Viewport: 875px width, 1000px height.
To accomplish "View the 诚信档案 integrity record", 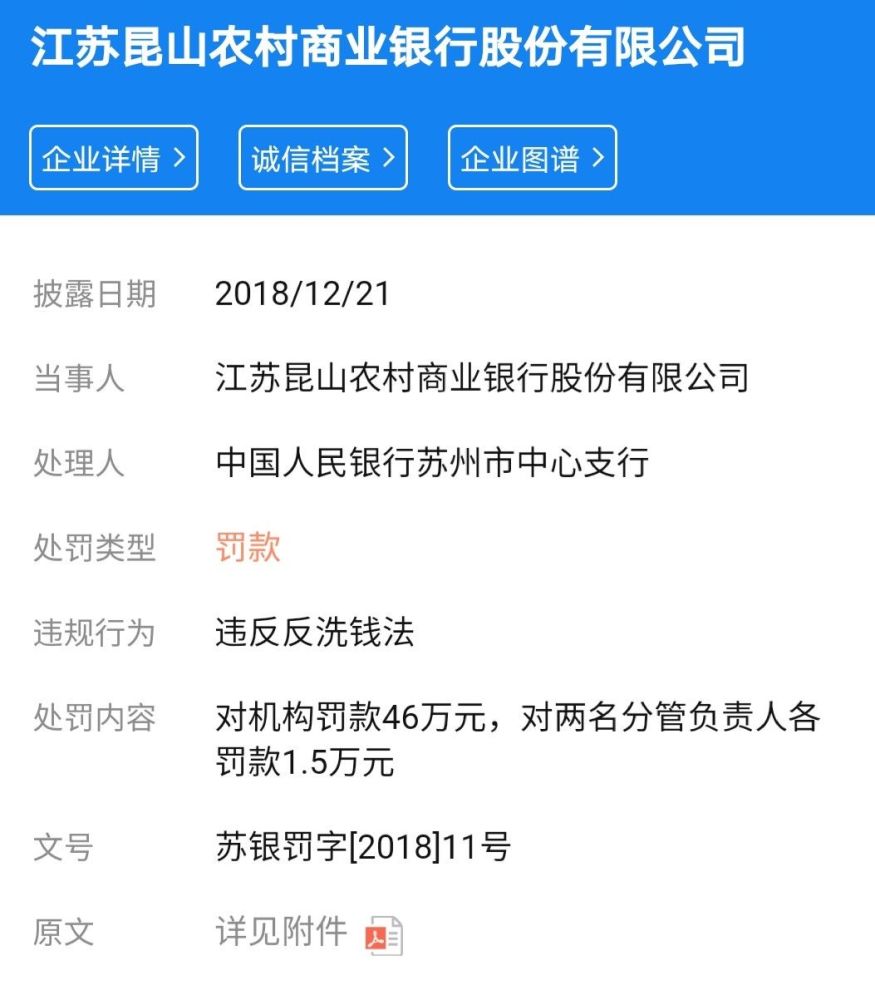I will (x=323, y=158).
